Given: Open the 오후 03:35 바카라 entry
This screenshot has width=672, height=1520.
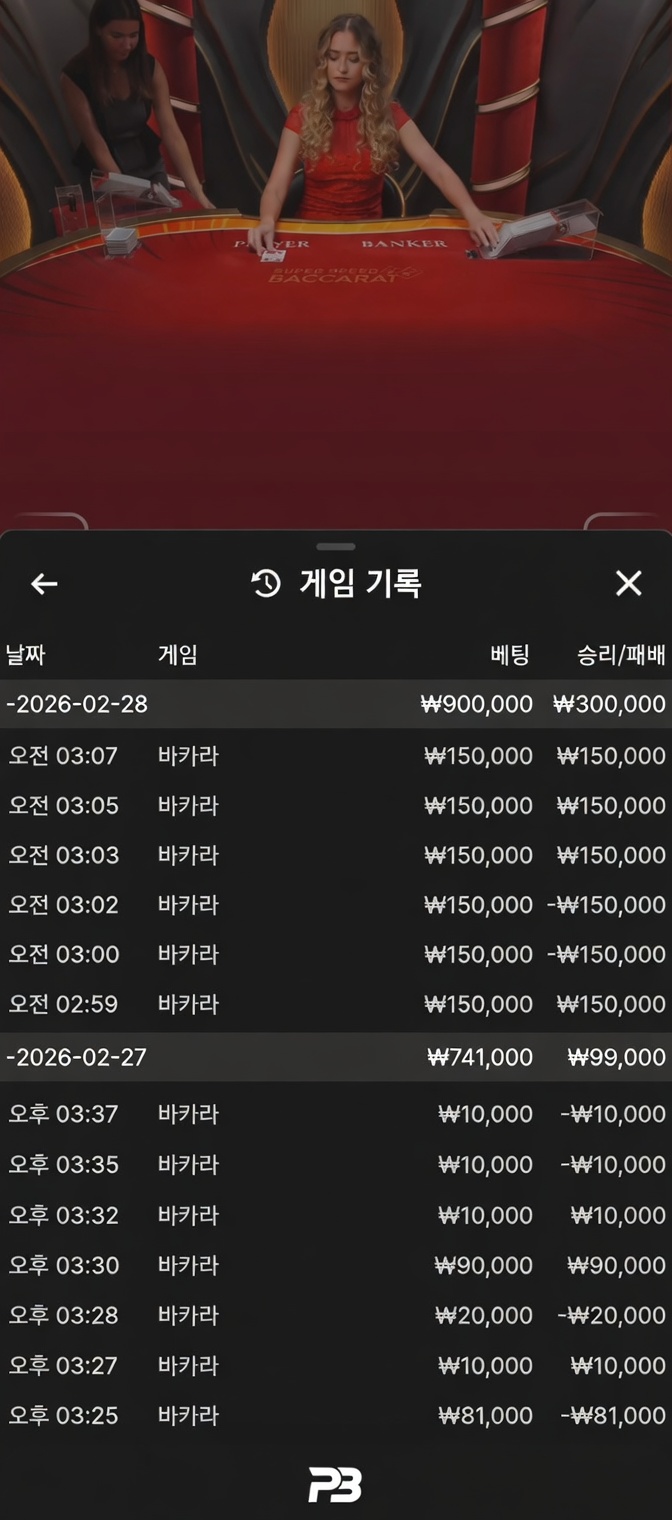Looking at the screenshot, I should (335, 1165).
